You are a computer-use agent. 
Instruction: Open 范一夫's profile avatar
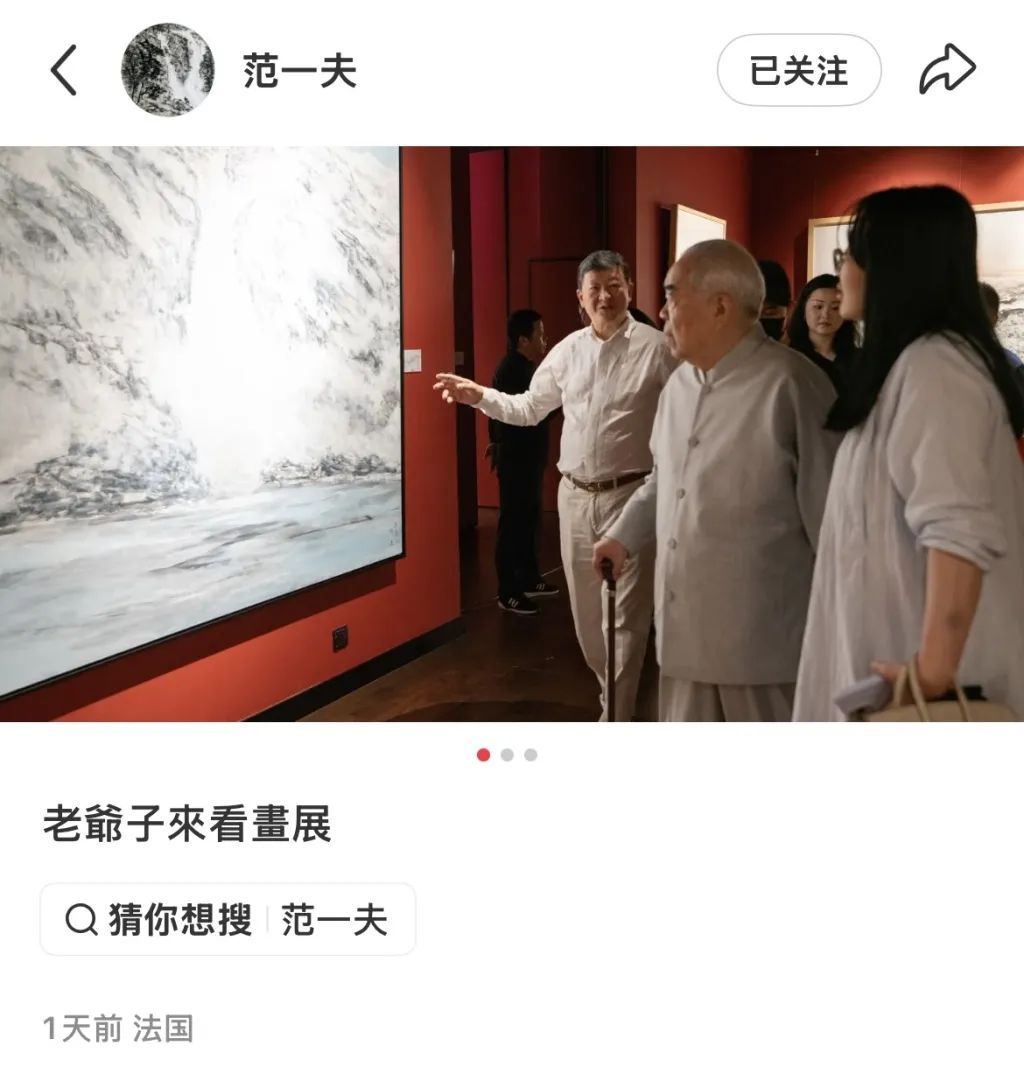(x=167, y=70)
